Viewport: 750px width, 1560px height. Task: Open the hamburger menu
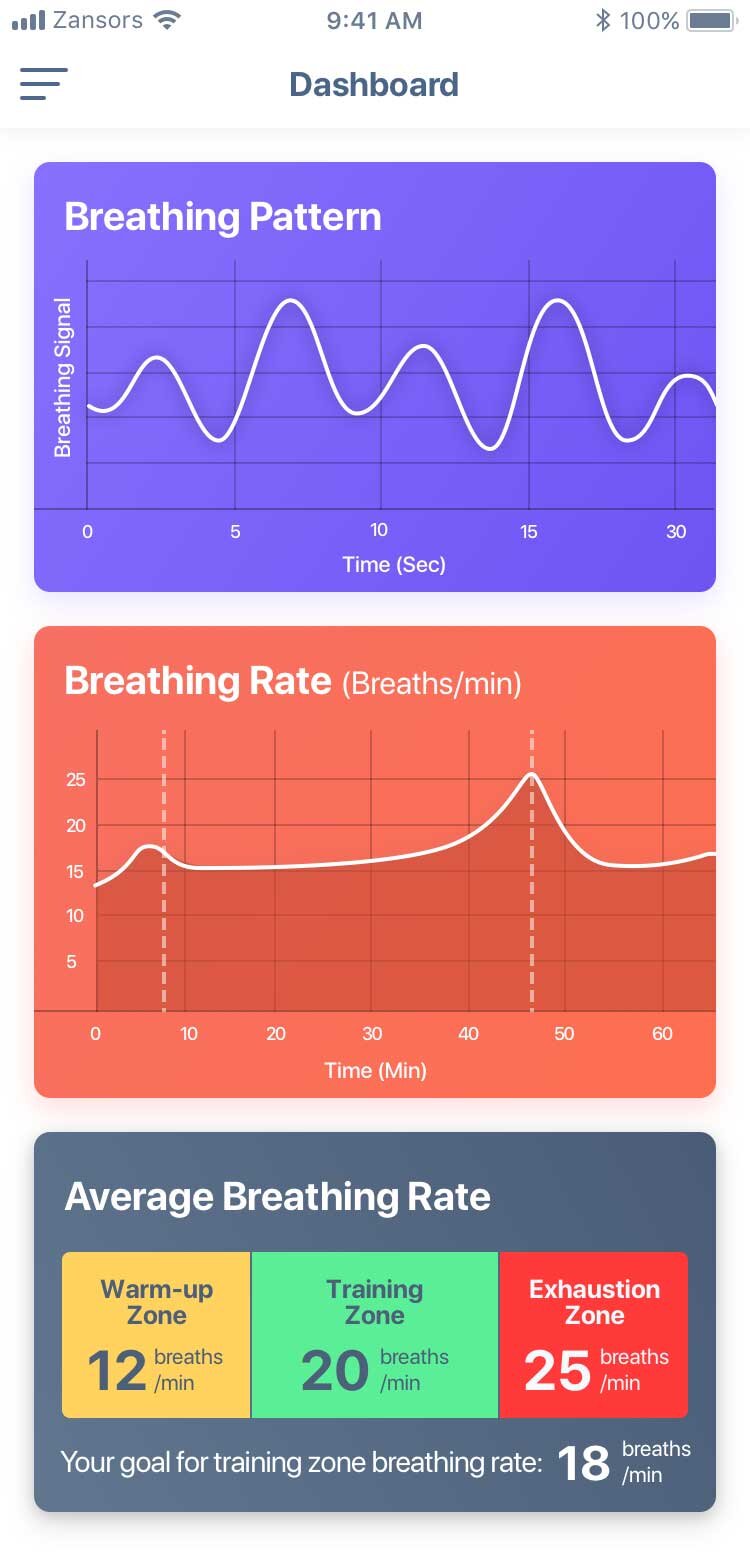(x=44, y=84)
